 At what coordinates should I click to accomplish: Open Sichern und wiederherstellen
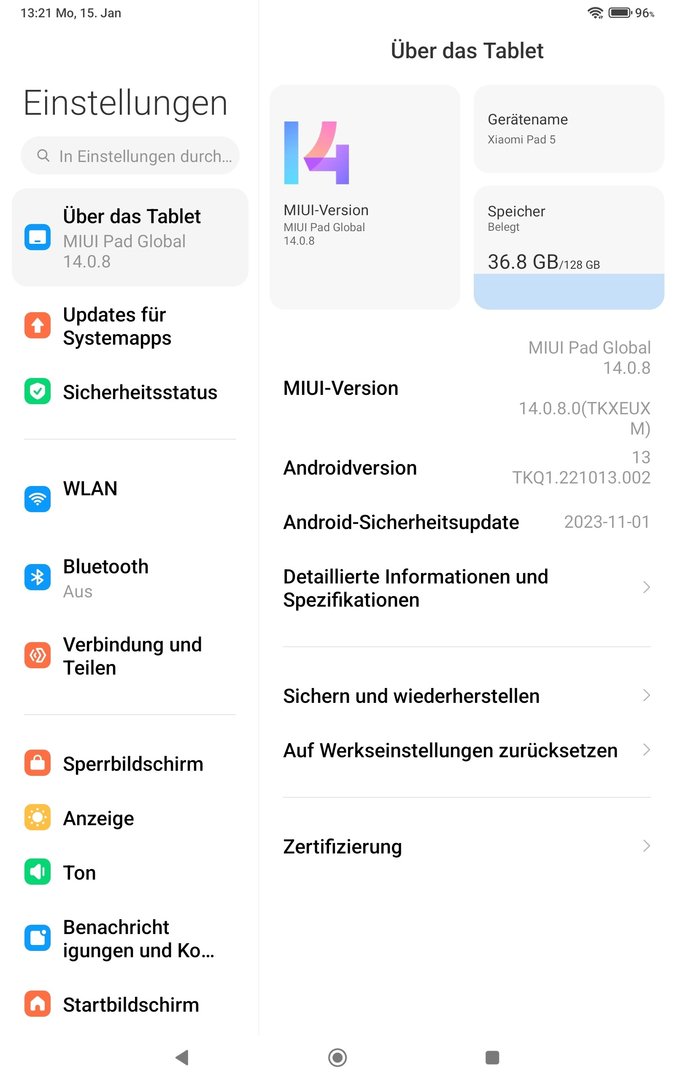pos(466,696)
